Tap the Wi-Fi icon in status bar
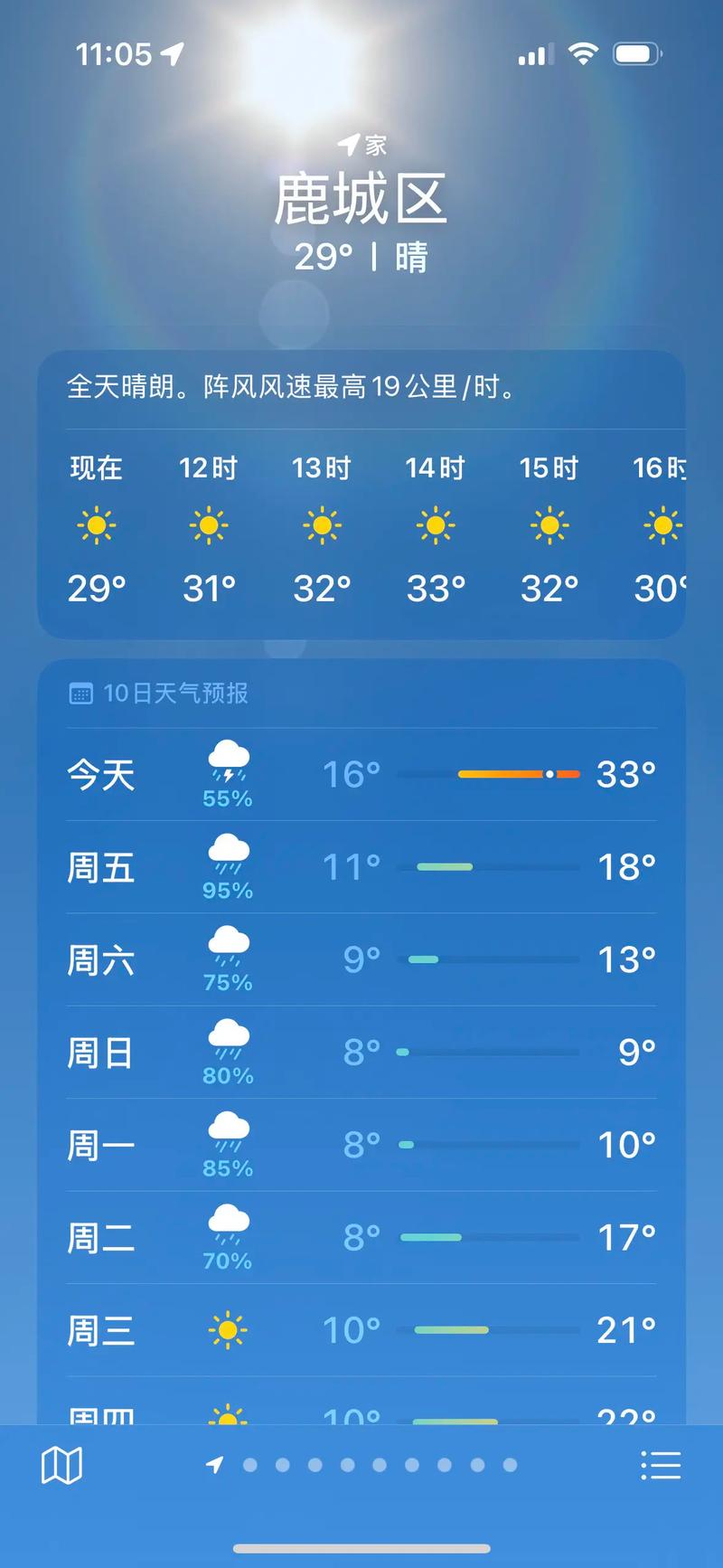The image size is (723, 1568). pyautogui.click(x=583, y=53)
